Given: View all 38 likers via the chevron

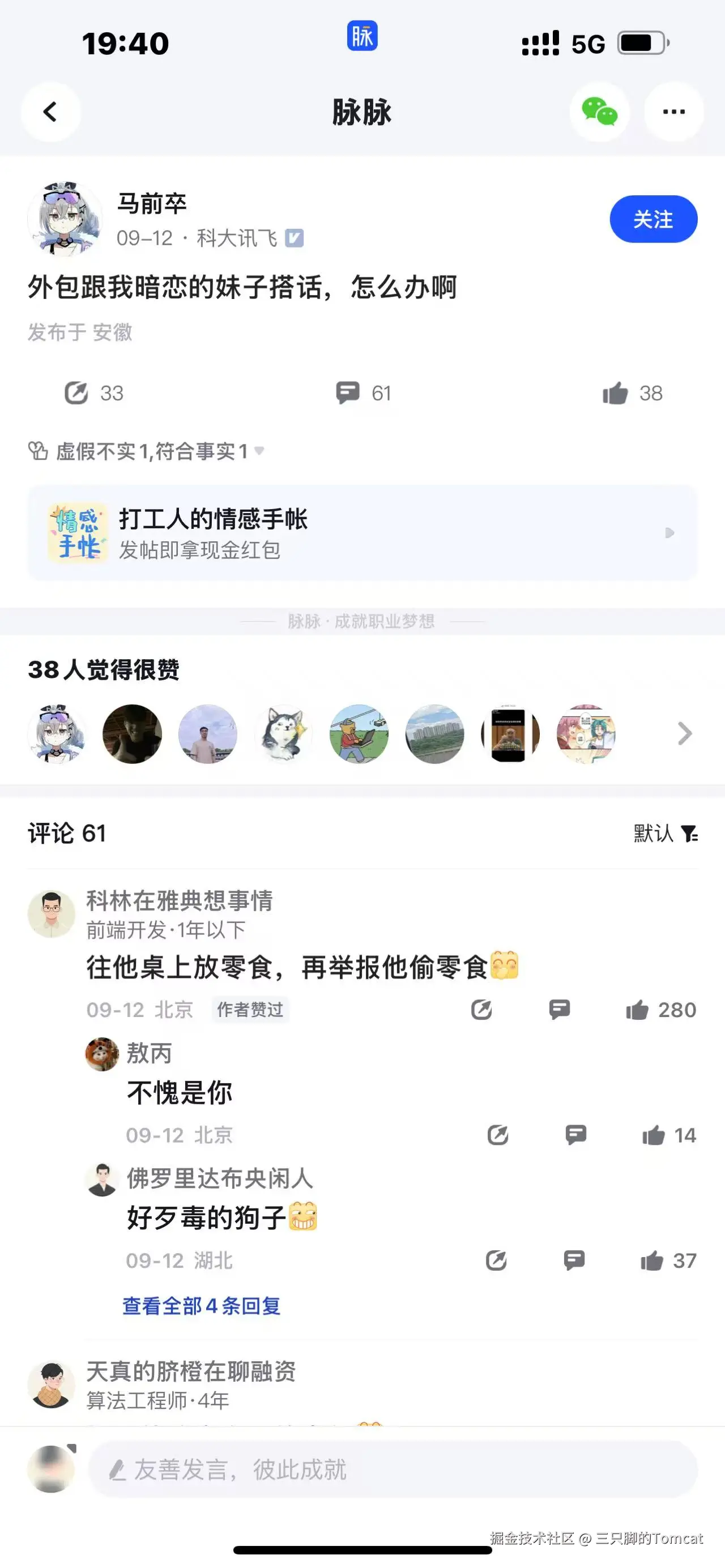Looking at the screenshot, I should pos(685,734).
